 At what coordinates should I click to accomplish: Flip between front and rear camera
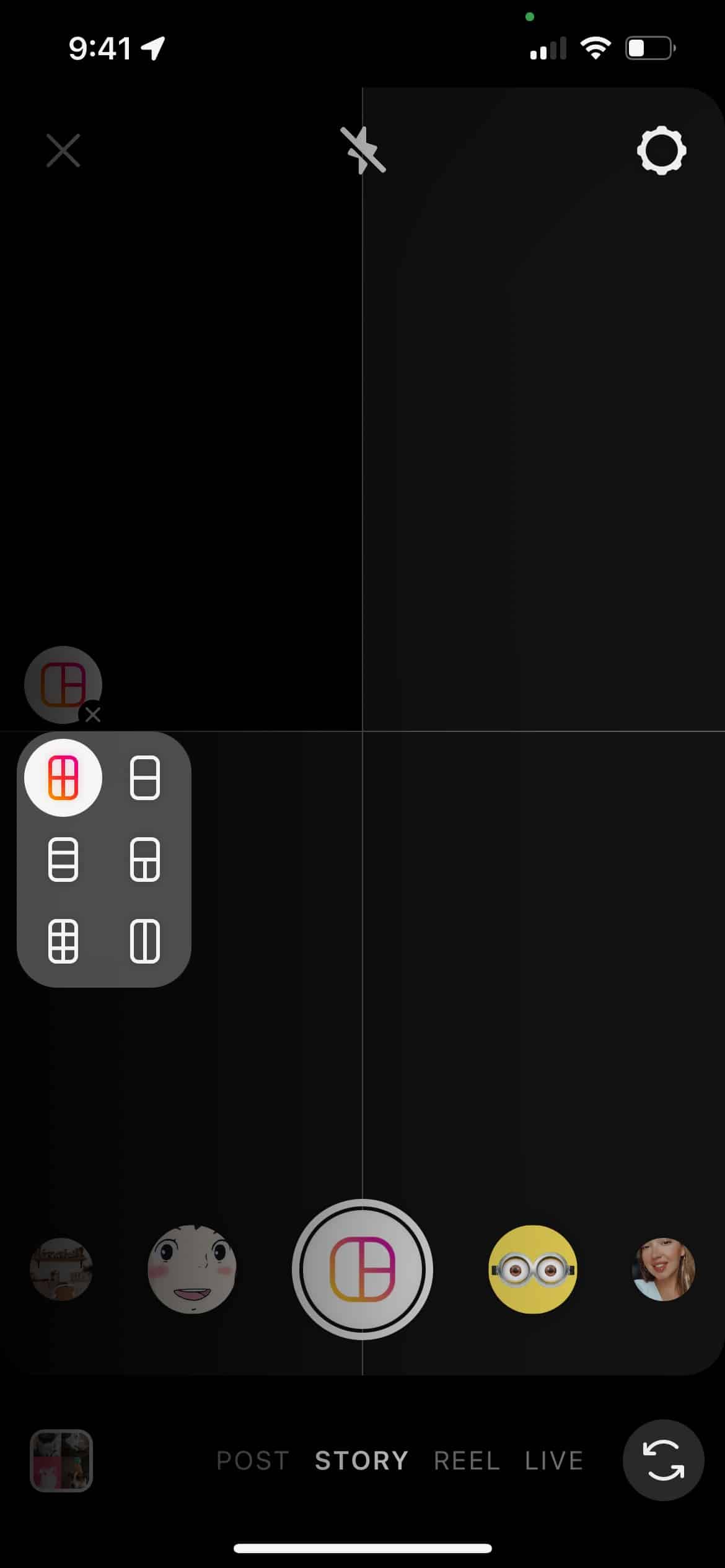pyautogui.click(x=663, y=1460)
